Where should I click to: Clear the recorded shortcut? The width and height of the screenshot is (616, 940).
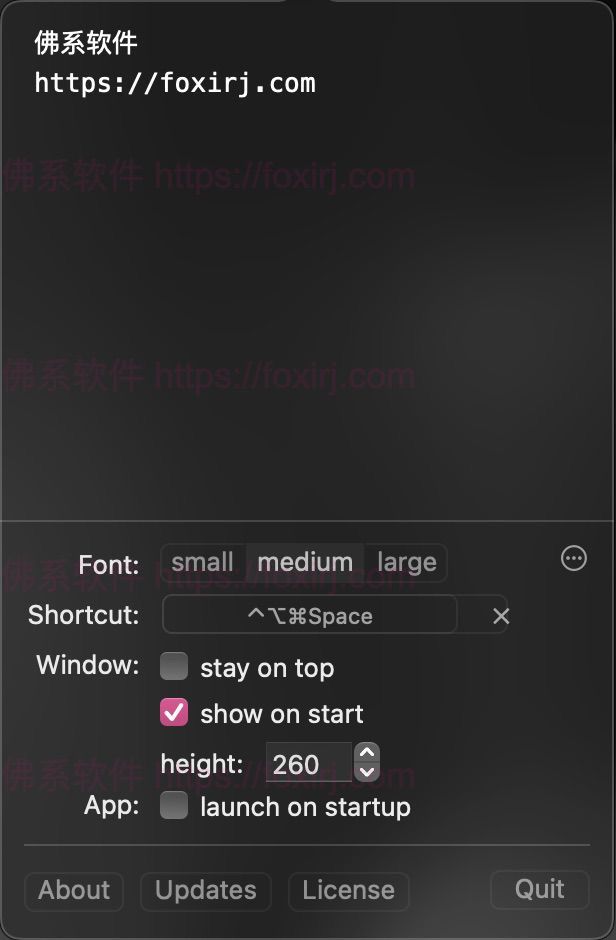point(501,616)
